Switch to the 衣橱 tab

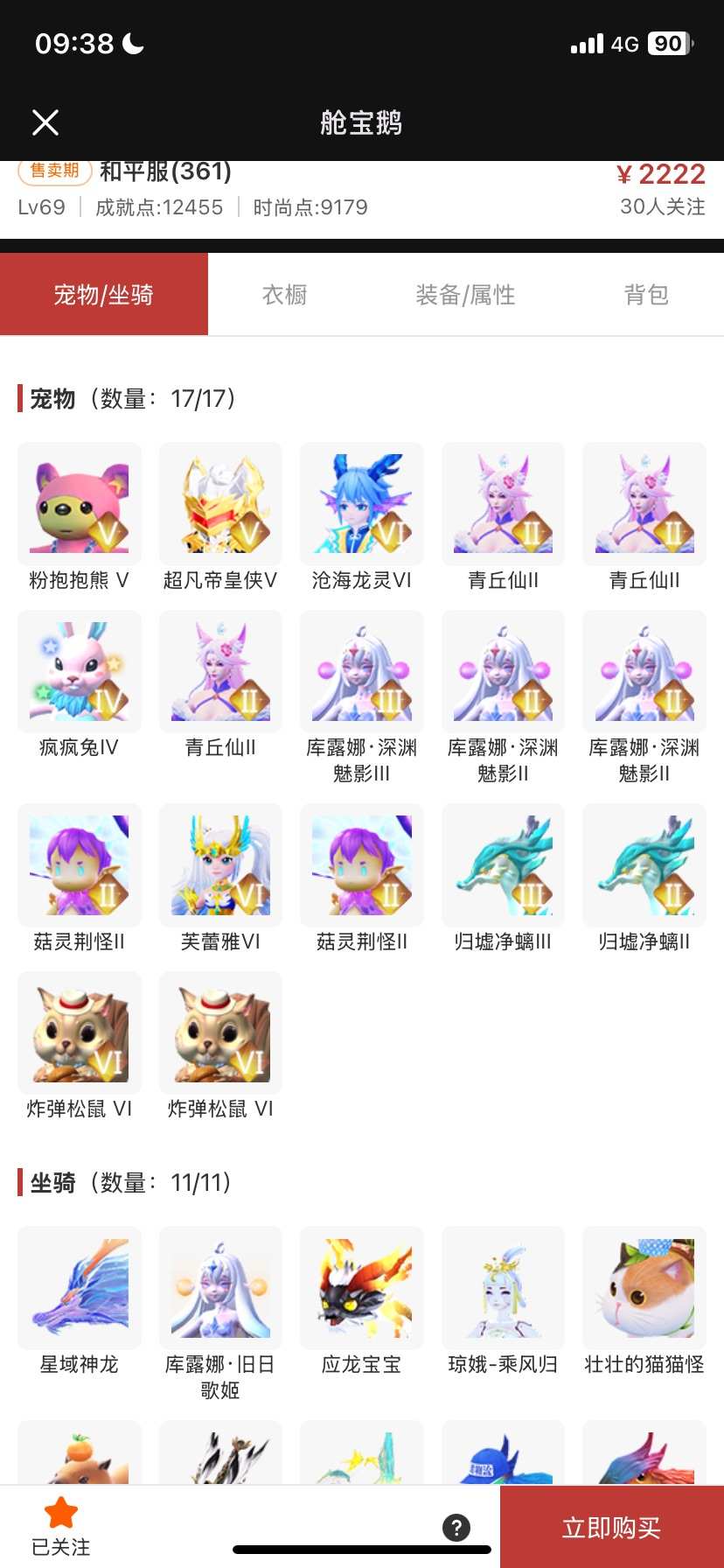(x=284, y=295)
